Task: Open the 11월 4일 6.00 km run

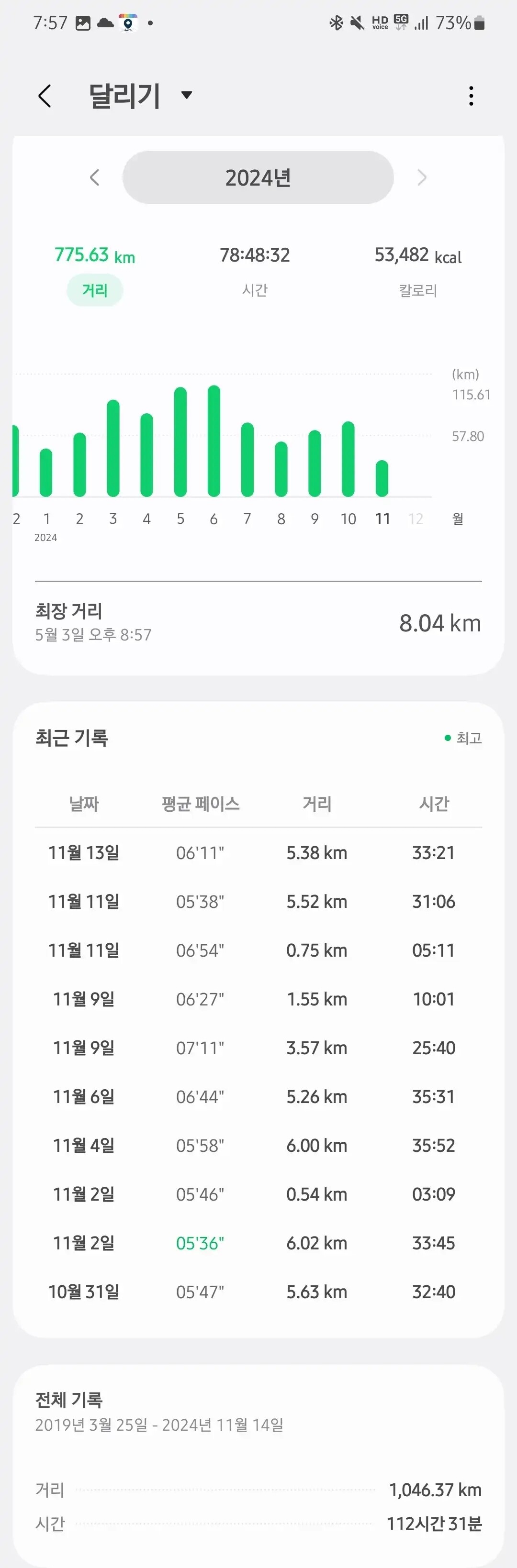Action: (258, 1145)
